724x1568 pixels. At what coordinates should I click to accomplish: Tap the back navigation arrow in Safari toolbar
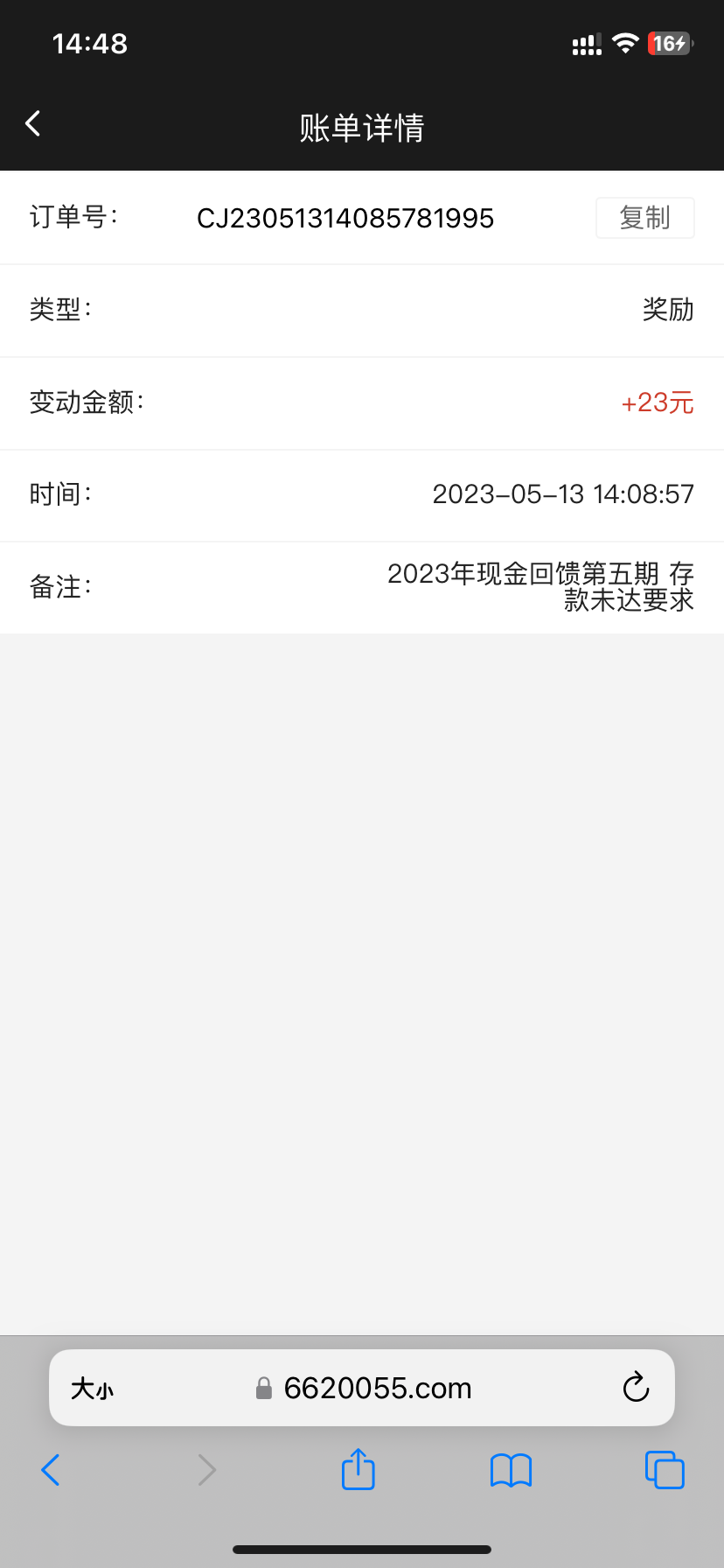tap(50, 1470)
